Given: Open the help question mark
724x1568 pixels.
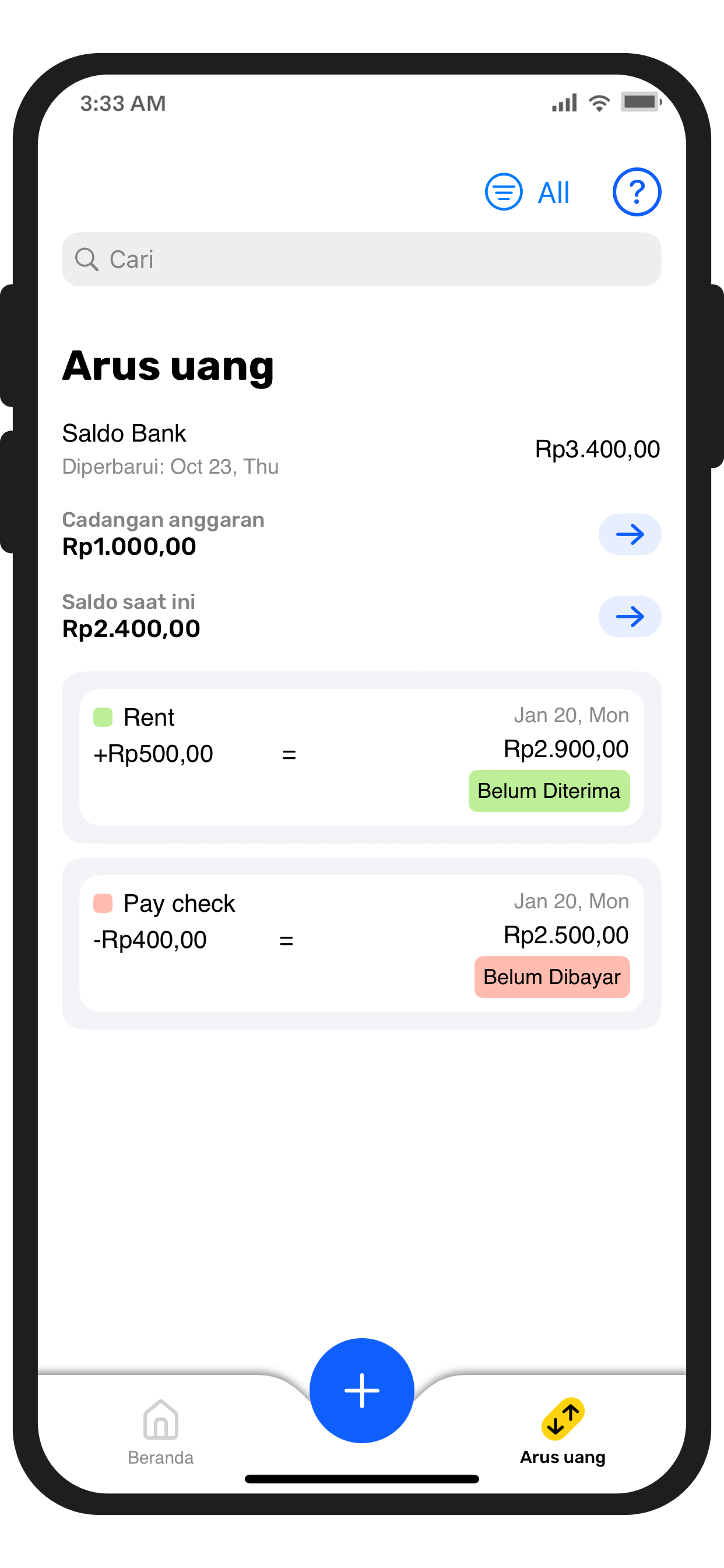Looking at the screenshot, I should coord(636,192).
